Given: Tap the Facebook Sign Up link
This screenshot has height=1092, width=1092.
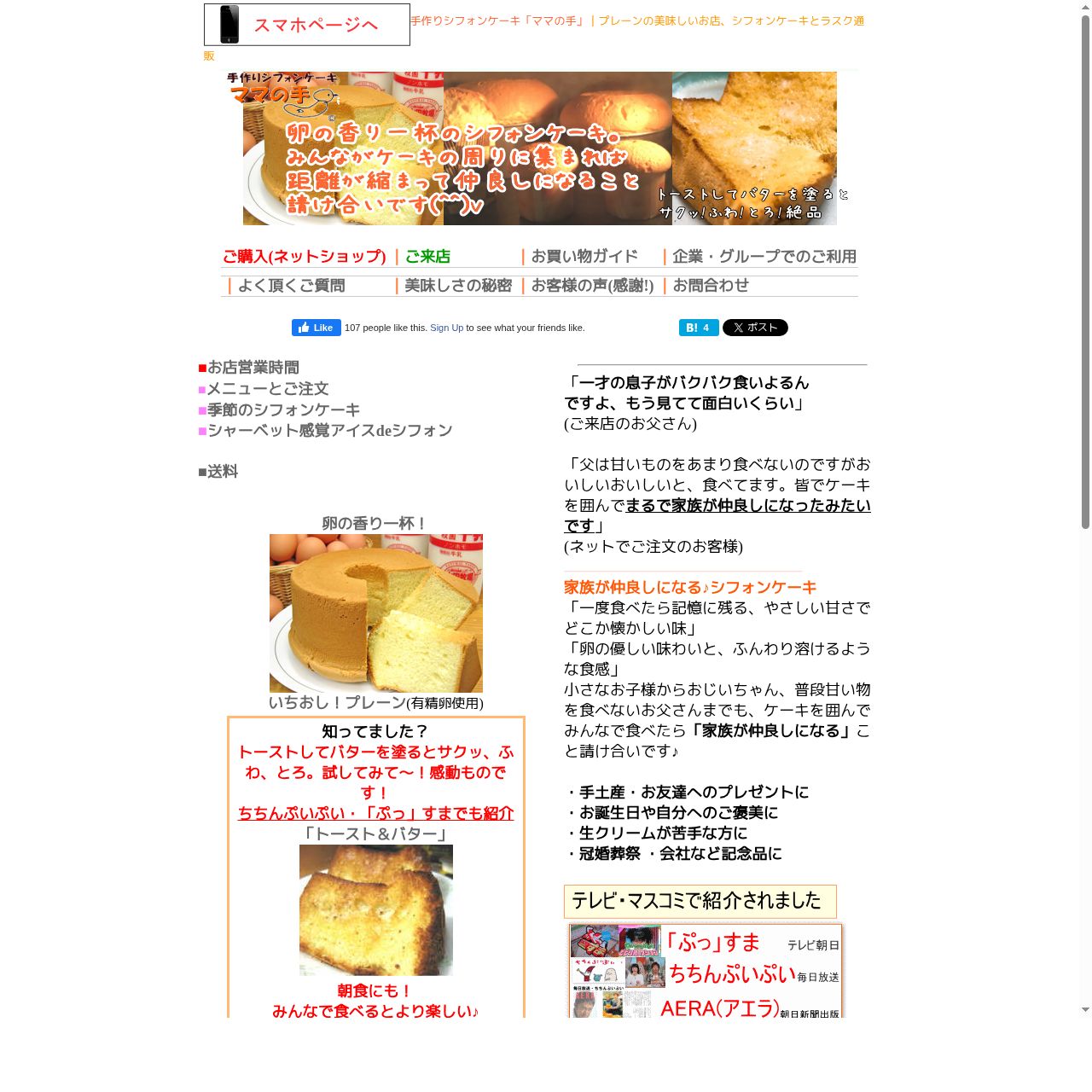Looking at the screenshot, I should coord(446,328).
